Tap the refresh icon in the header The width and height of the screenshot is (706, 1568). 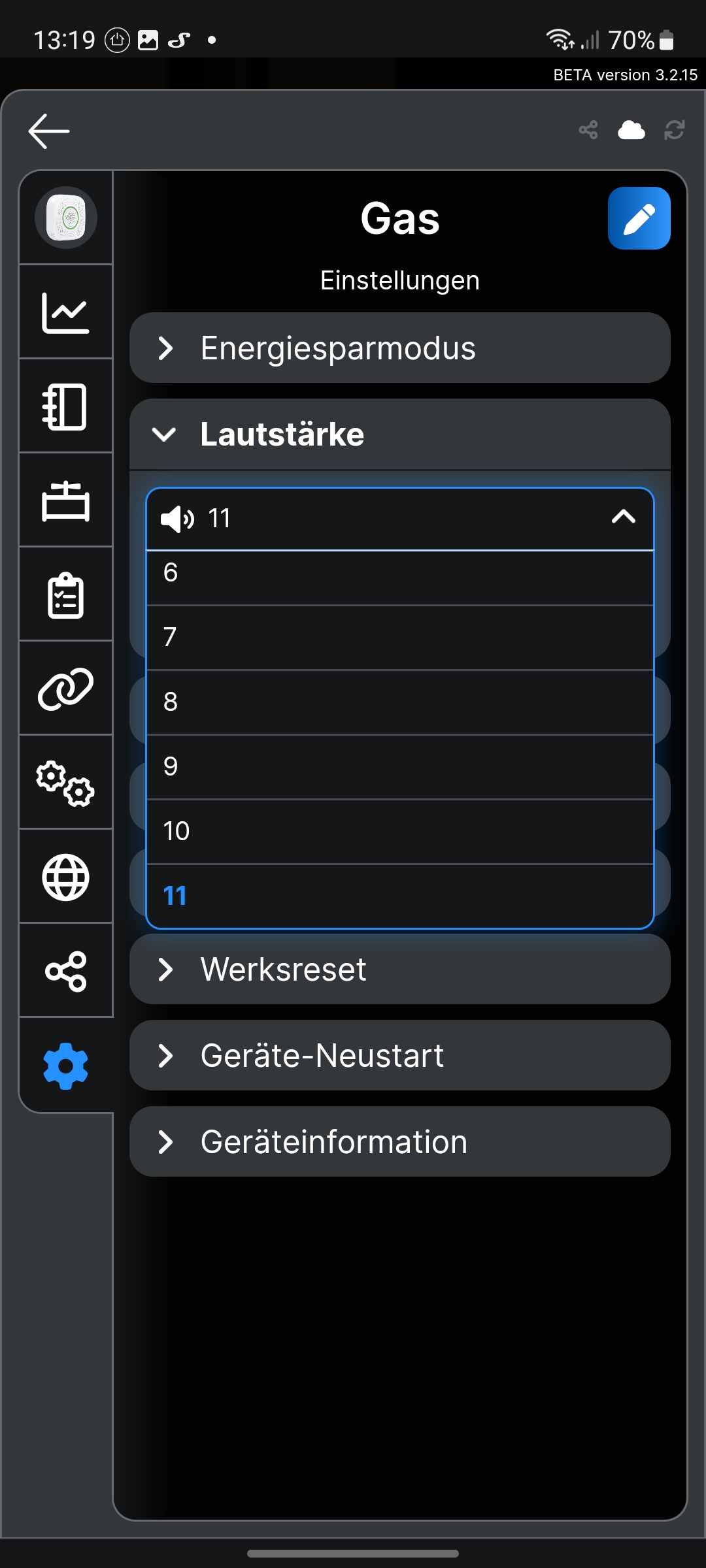coord(674,131)
